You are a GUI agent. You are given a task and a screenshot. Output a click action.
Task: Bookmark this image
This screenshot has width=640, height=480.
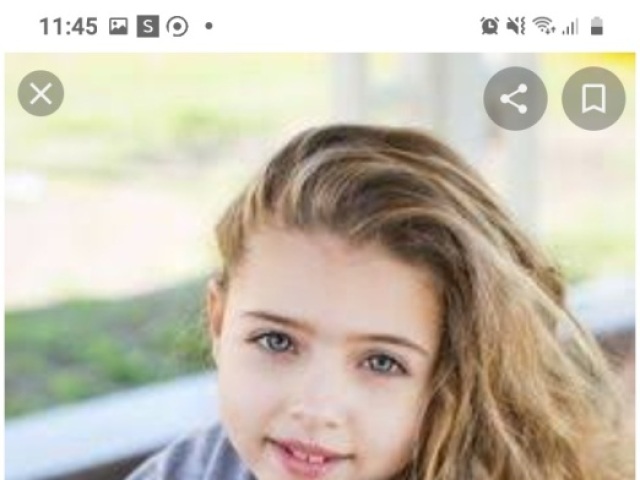pos(593,99)
